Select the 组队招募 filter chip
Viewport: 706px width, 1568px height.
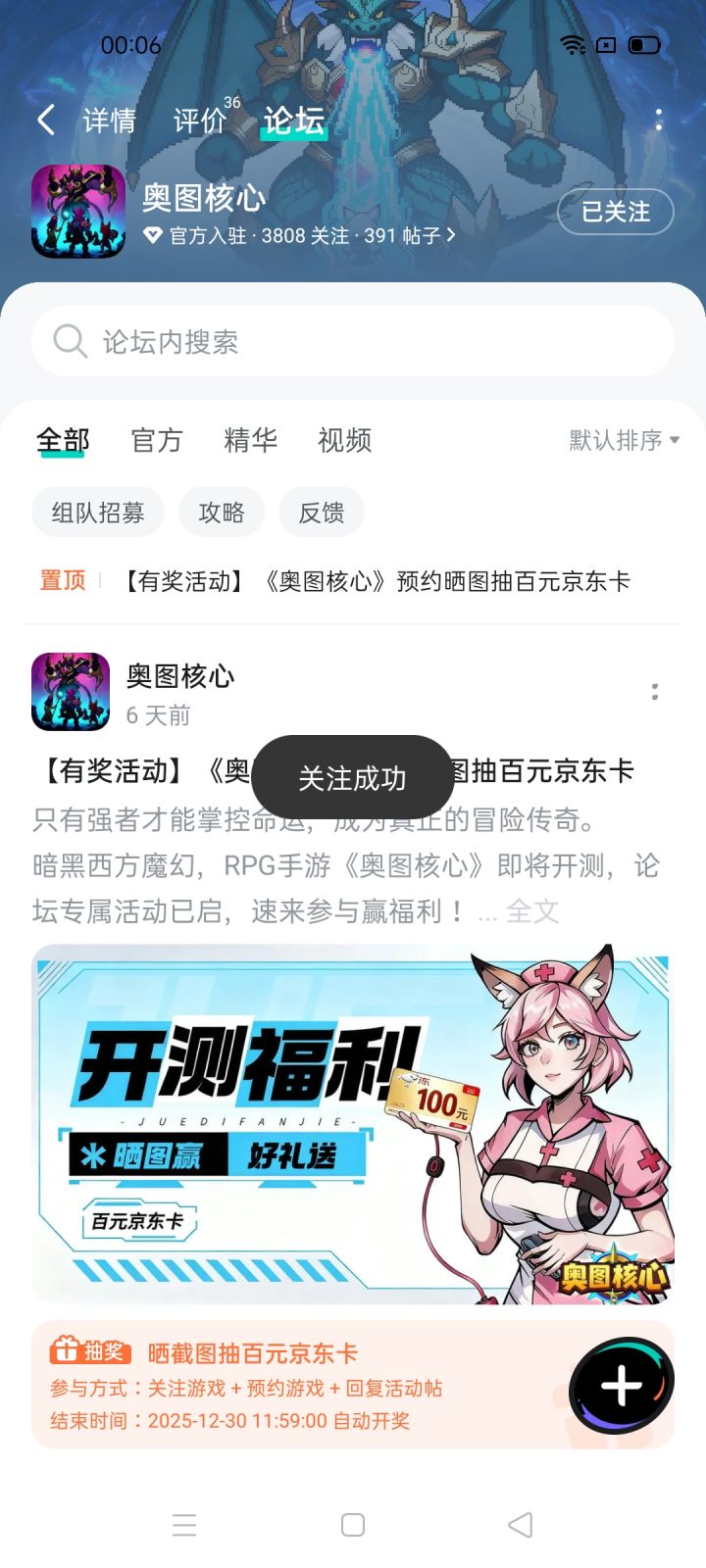pos(97,512)
